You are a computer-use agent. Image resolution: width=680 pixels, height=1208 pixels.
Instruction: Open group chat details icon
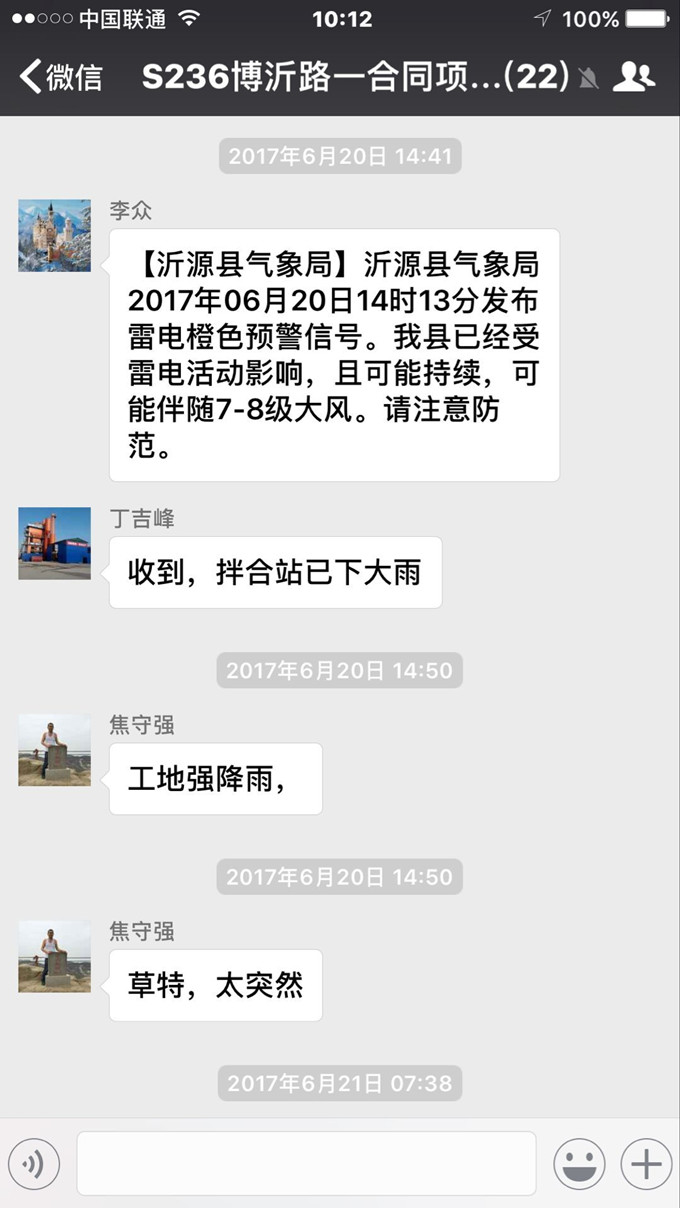633,77
